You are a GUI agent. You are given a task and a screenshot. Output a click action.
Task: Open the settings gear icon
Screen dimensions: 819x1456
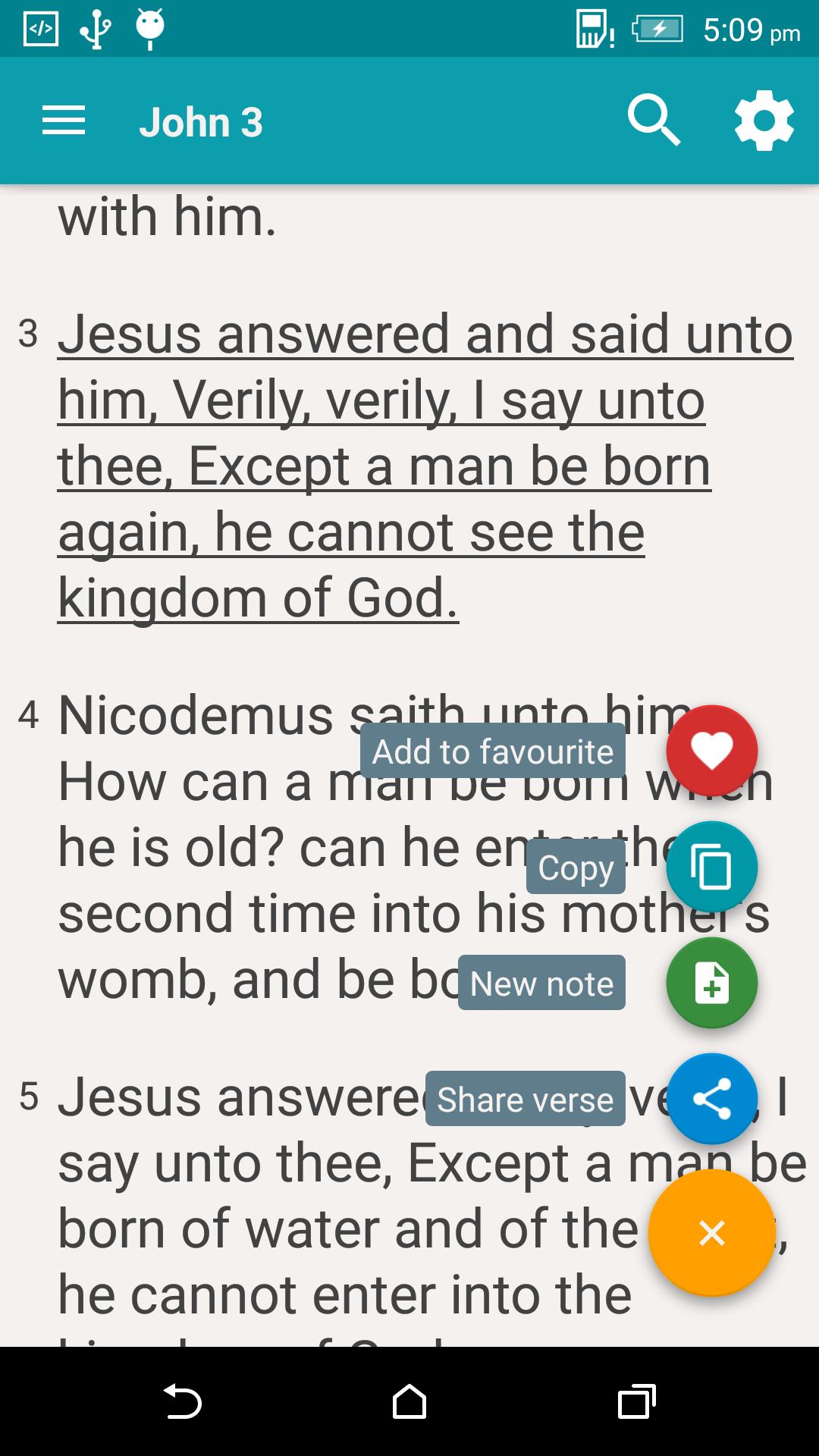click(x=764, y=121)
